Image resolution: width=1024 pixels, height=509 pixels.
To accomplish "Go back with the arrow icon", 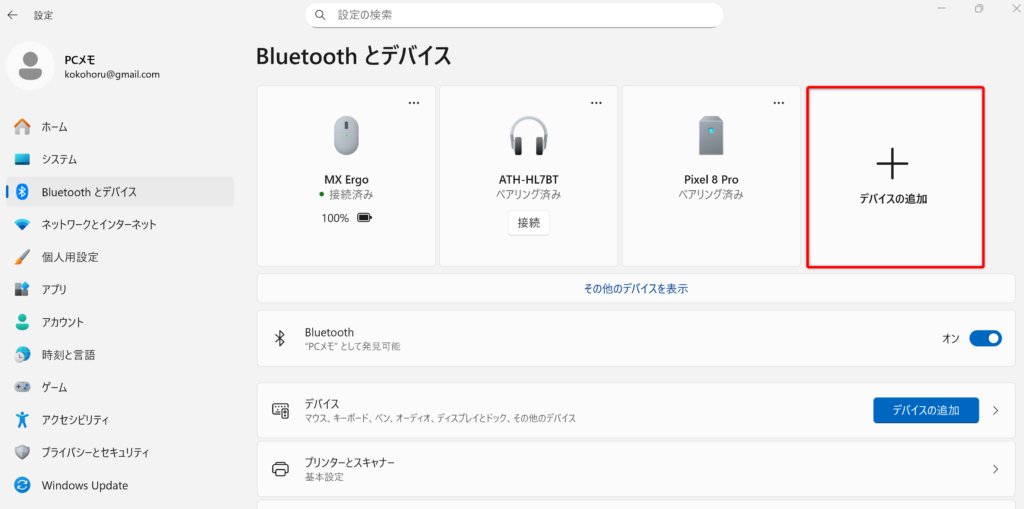I will [x=12, y=15].
